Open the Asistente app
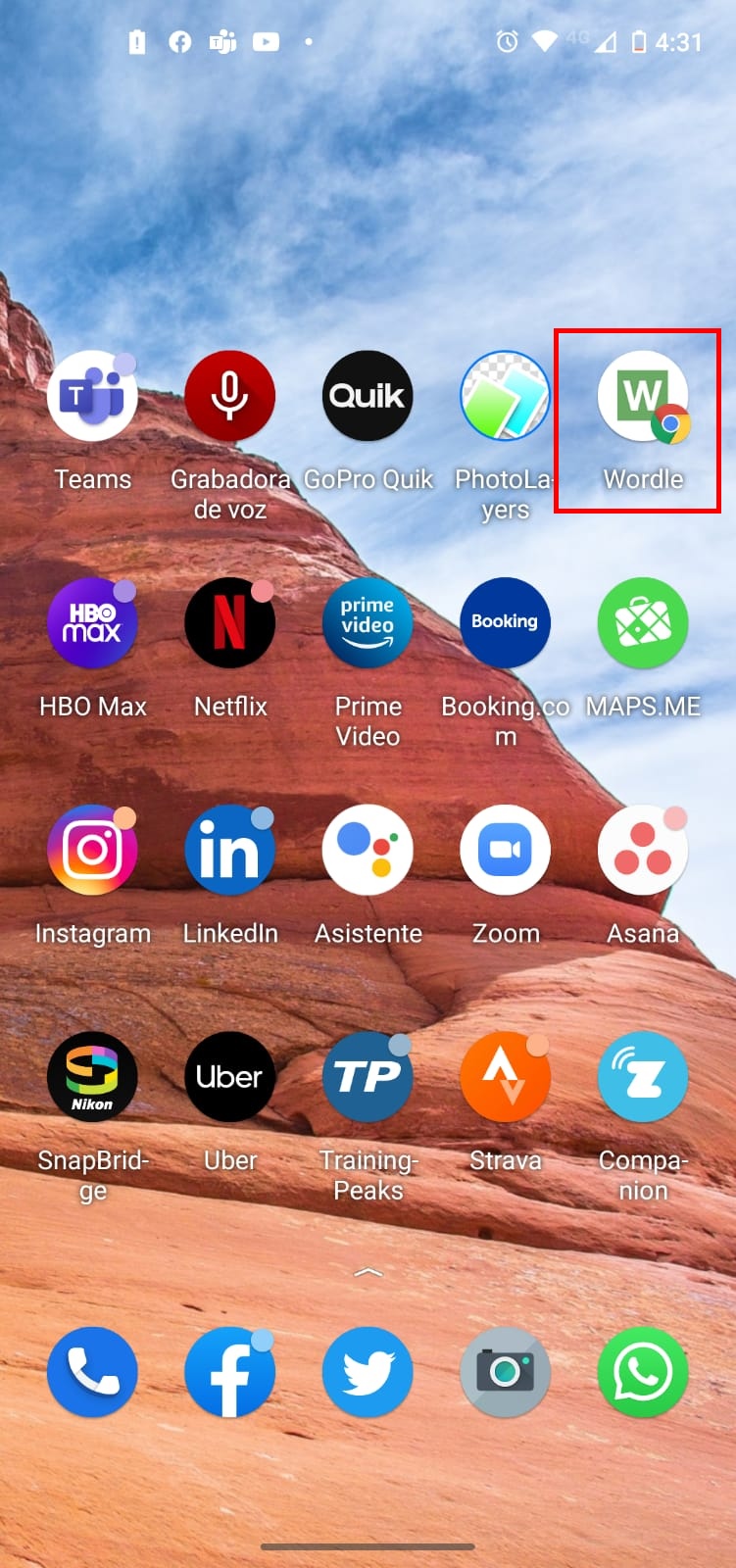Screen dimensions: 736x1568 [368, 851]
